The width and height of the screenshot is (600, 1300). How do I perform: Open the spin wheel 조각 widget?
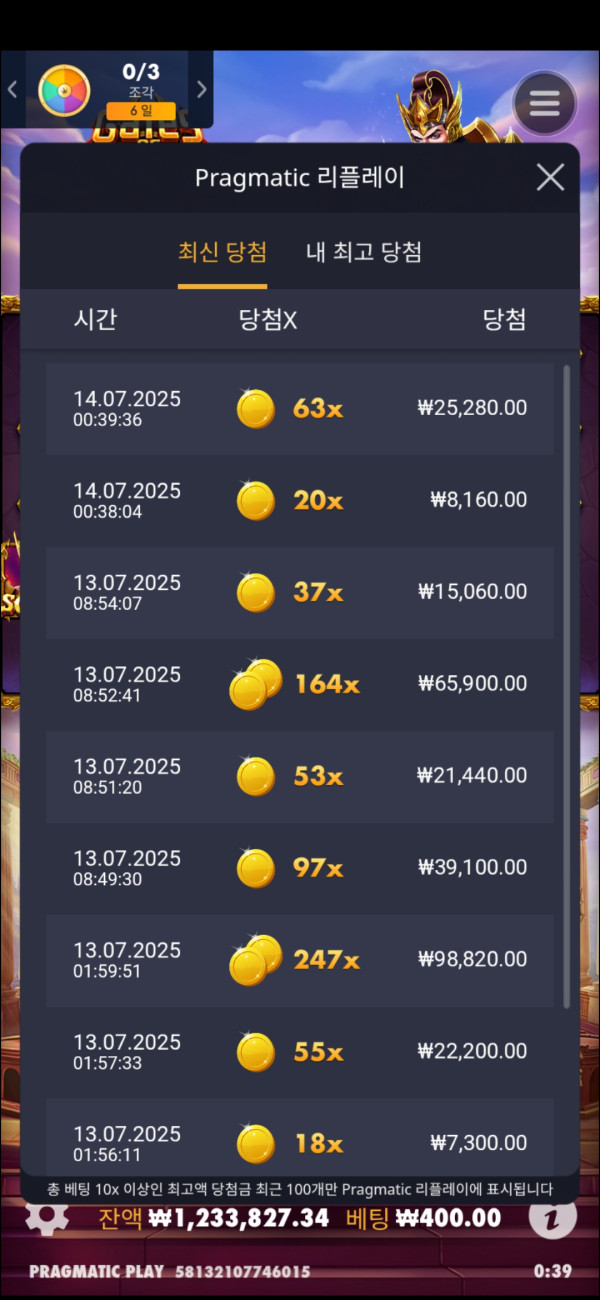tap(64, 90)
